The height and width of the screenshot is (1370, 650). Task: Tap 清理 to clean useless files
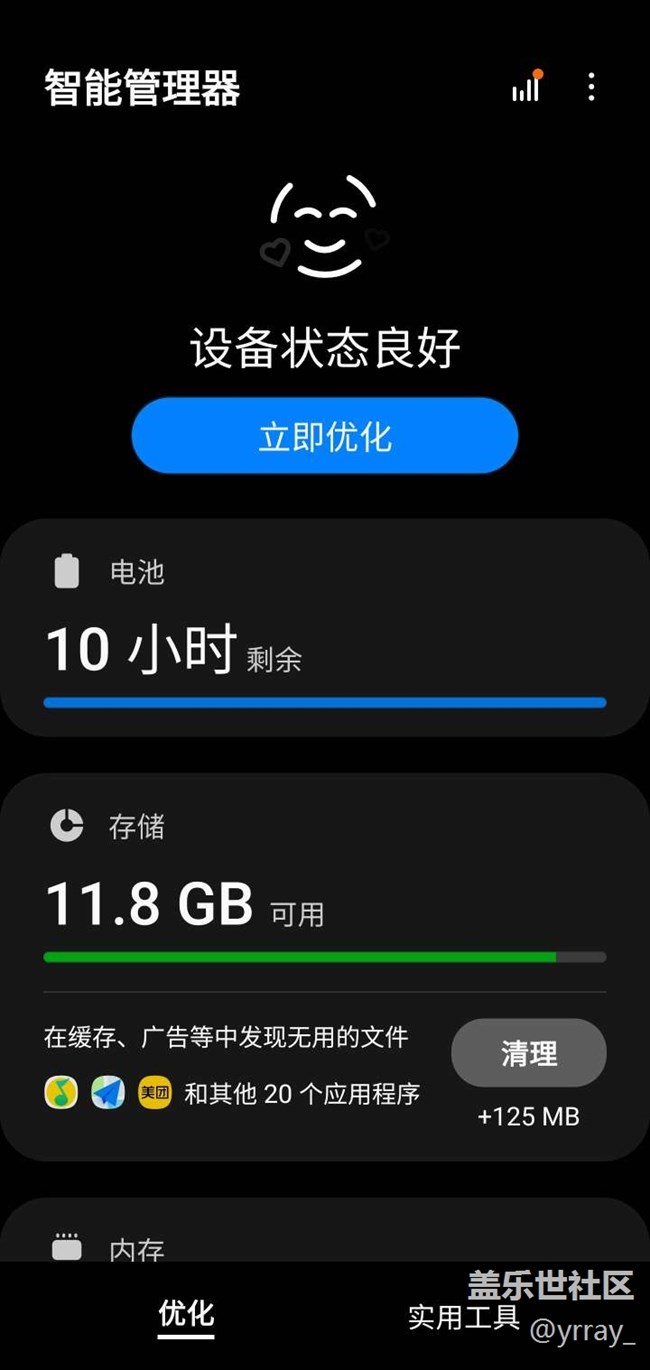tap(528, 1053)
